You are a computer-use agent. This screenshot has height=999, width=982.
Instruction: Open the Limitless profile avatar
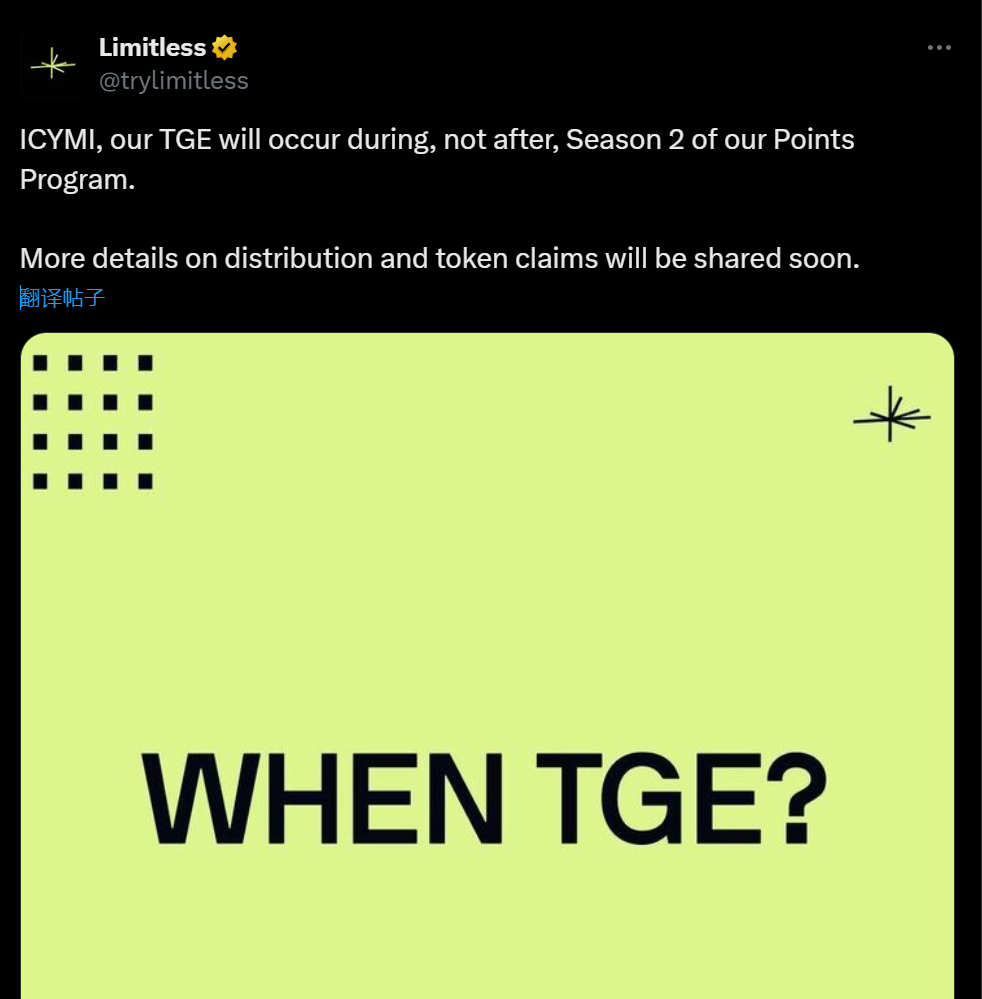pos(52,64)
